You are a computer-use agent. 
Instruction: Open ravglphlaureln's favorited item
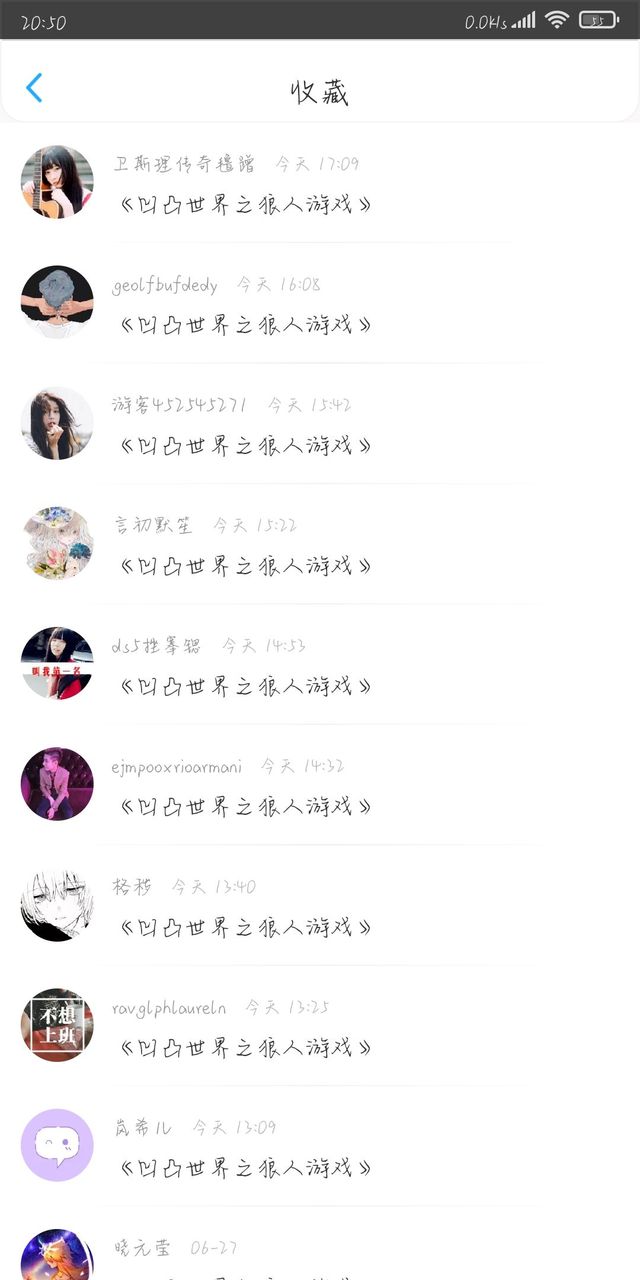pos(245,1047)
